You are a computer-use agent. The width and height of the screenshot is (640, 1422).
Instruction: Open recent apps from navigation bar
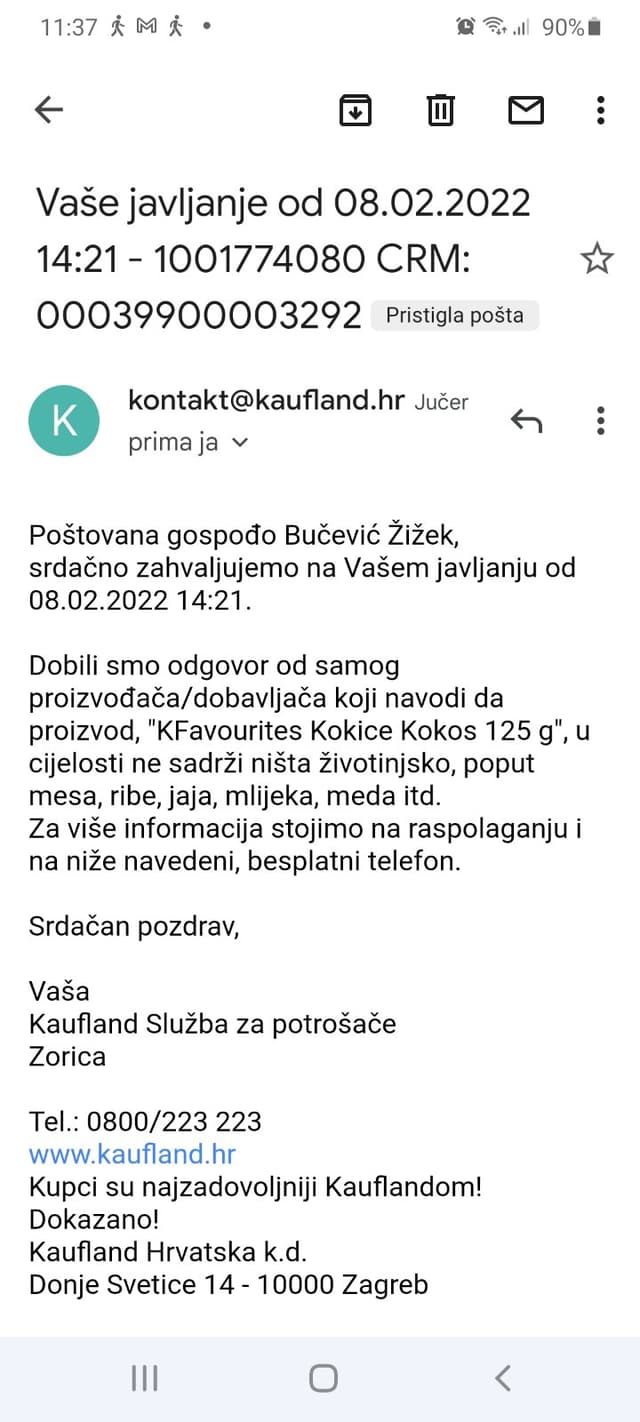[x=145, y=1379]
